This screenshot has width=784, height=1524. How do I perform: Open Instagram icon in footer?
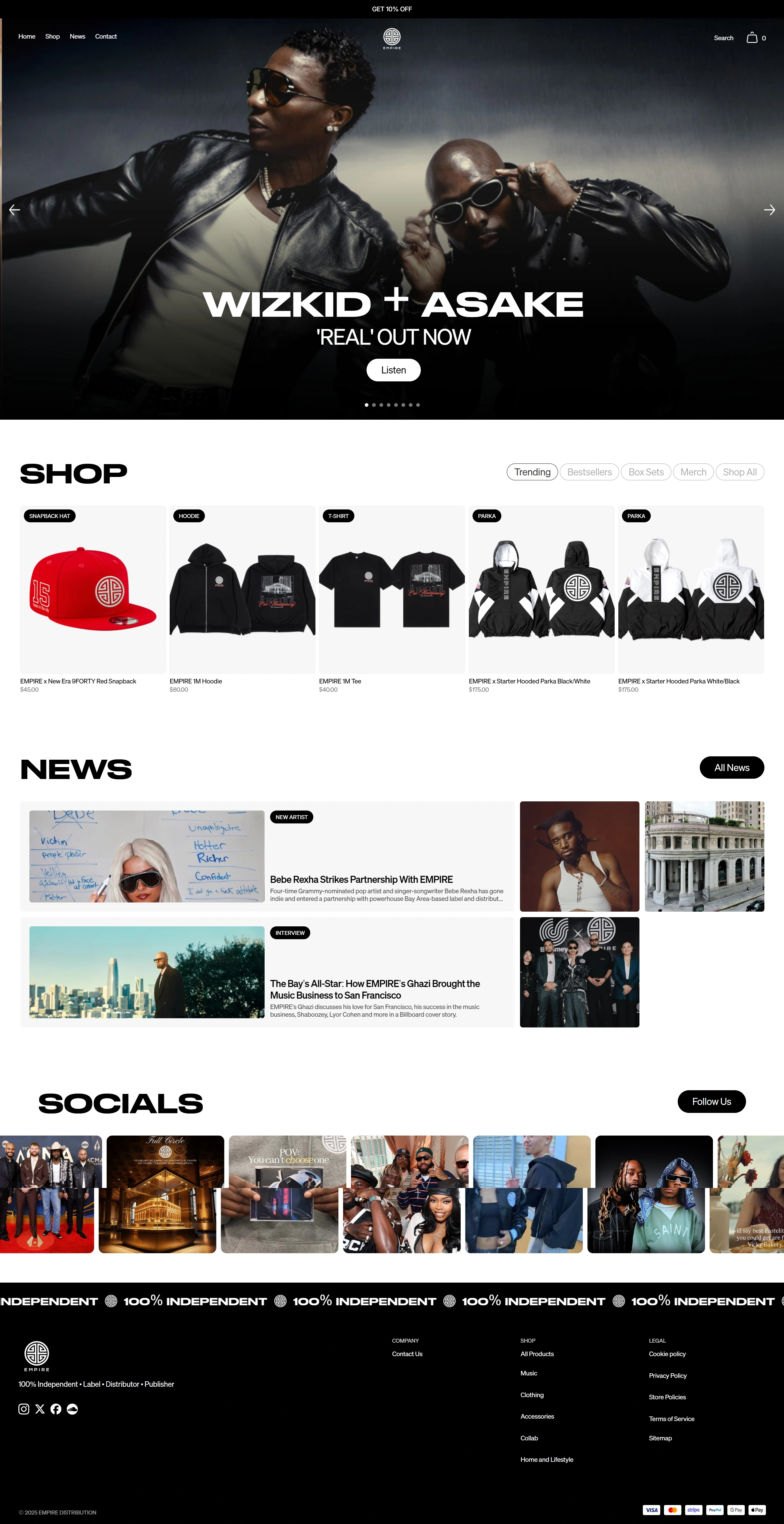[24, 1409]
